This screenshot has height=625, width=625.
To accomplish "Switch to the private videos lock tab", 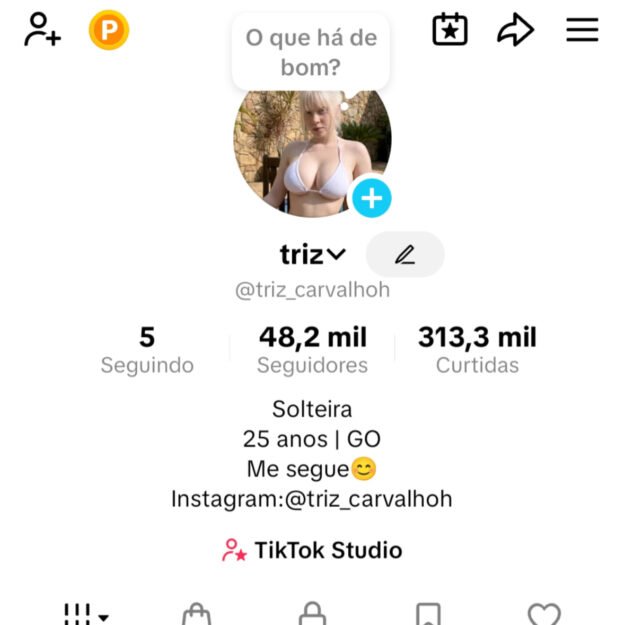I will 313,614.
